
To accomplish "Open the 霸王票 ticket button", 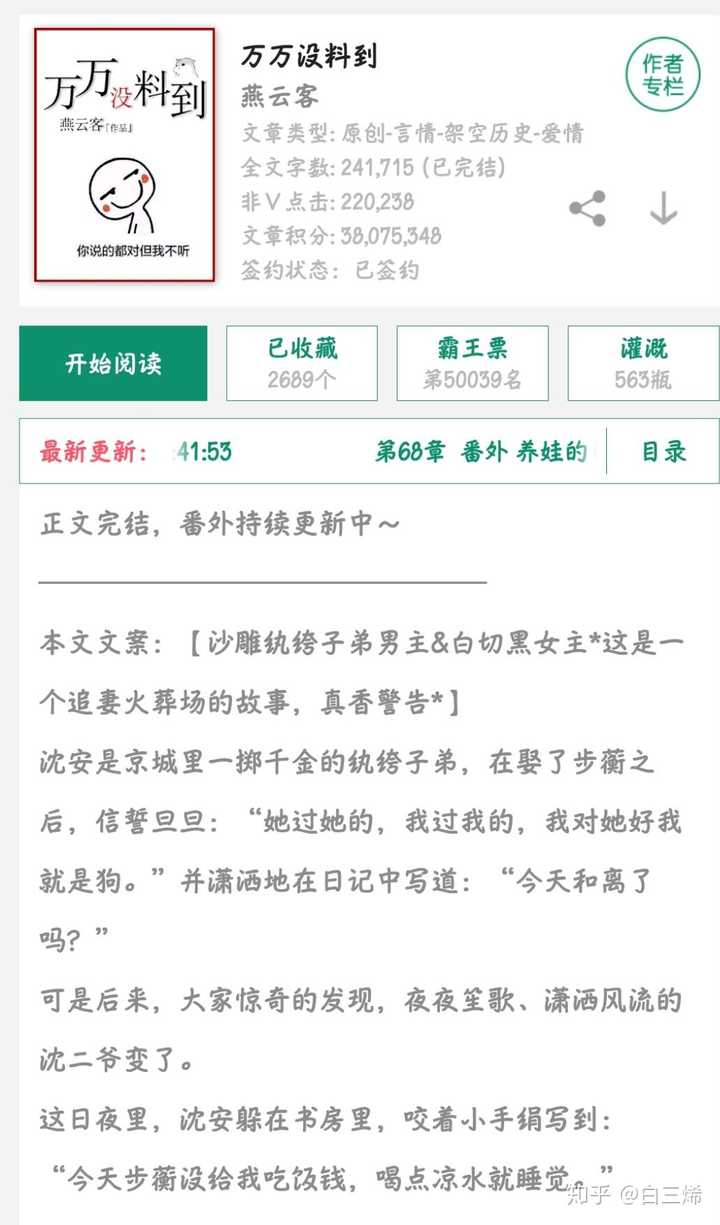I will pos(473,363).
